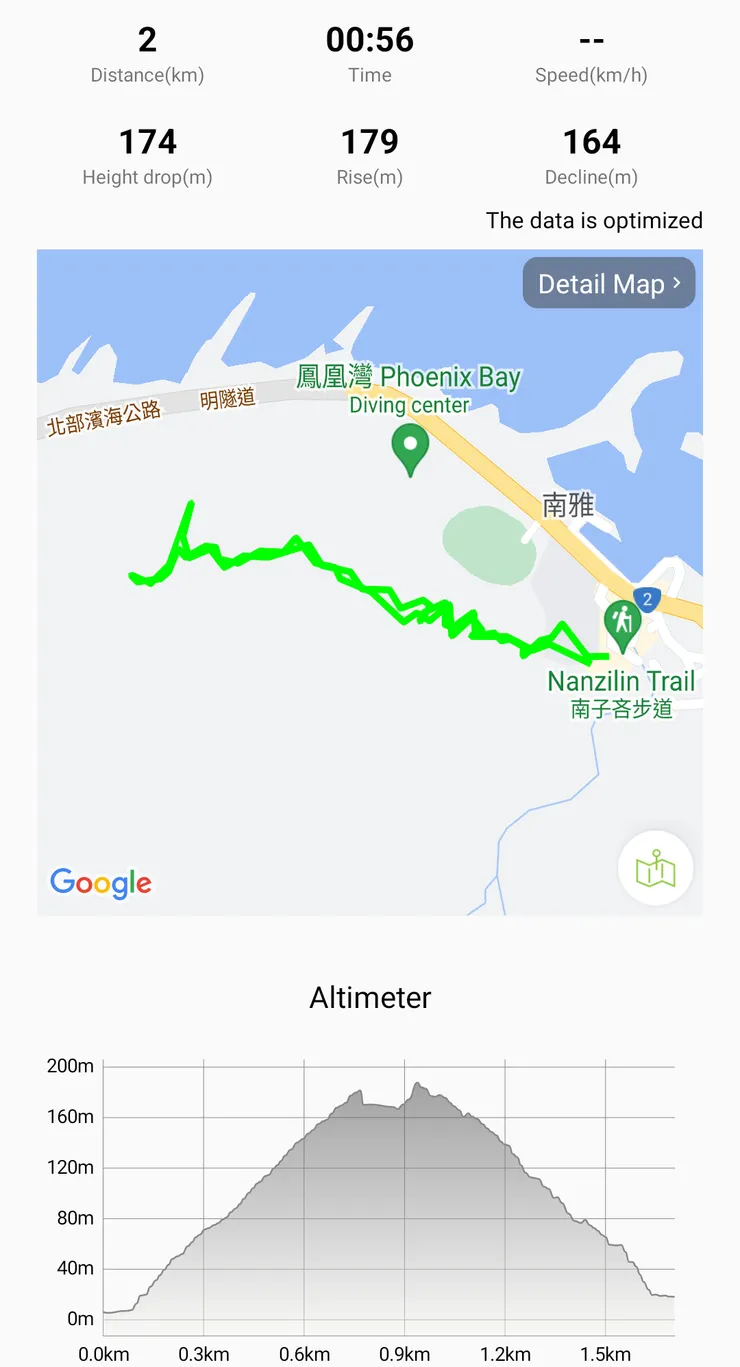
Task: Click the Google logo on the map
Action: 100,883
